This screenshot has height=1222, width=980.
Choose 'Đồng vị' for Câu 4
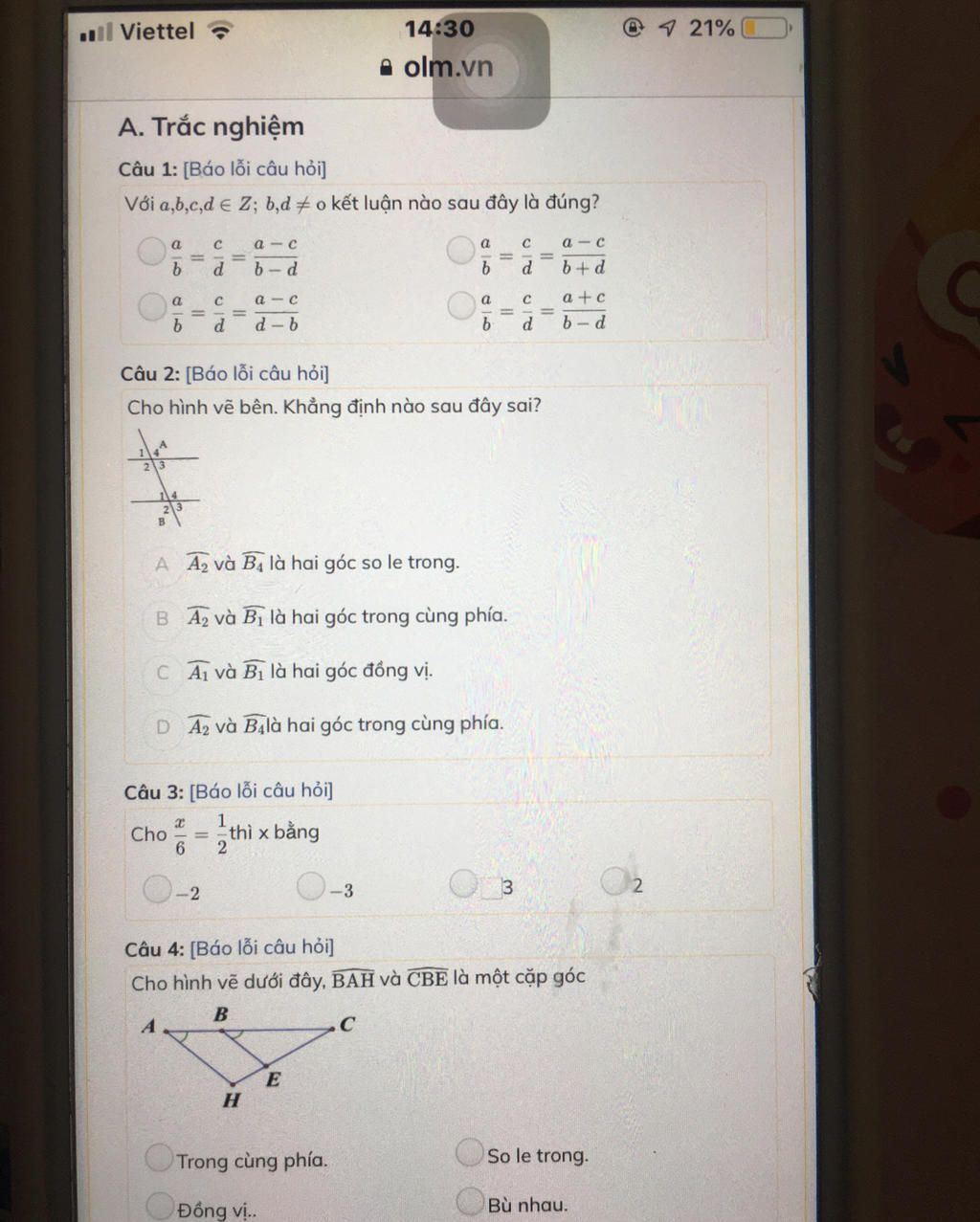(159, 1206)
